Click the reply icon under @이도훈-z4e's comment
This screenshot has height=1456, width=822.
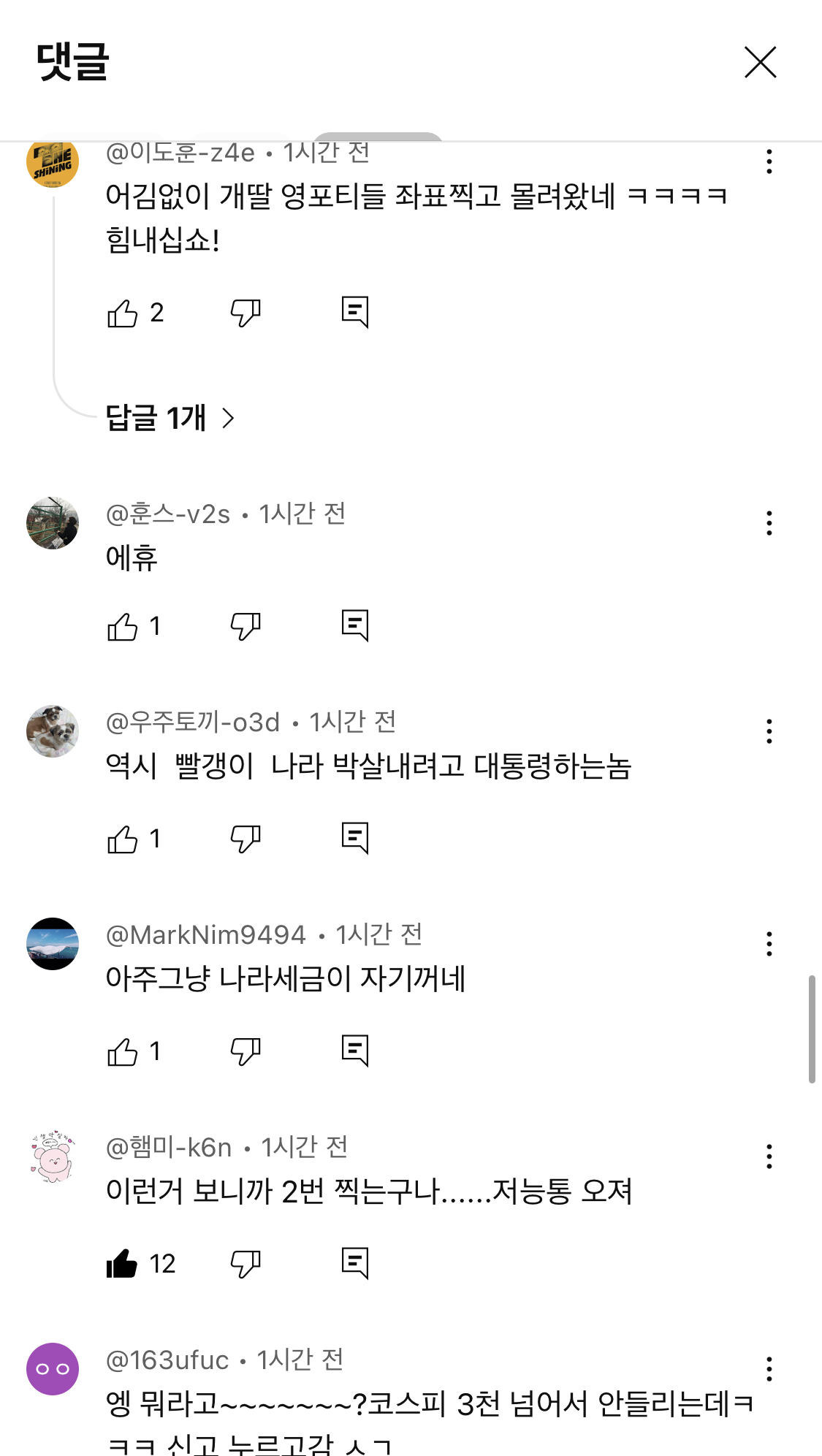coord(357,312)
